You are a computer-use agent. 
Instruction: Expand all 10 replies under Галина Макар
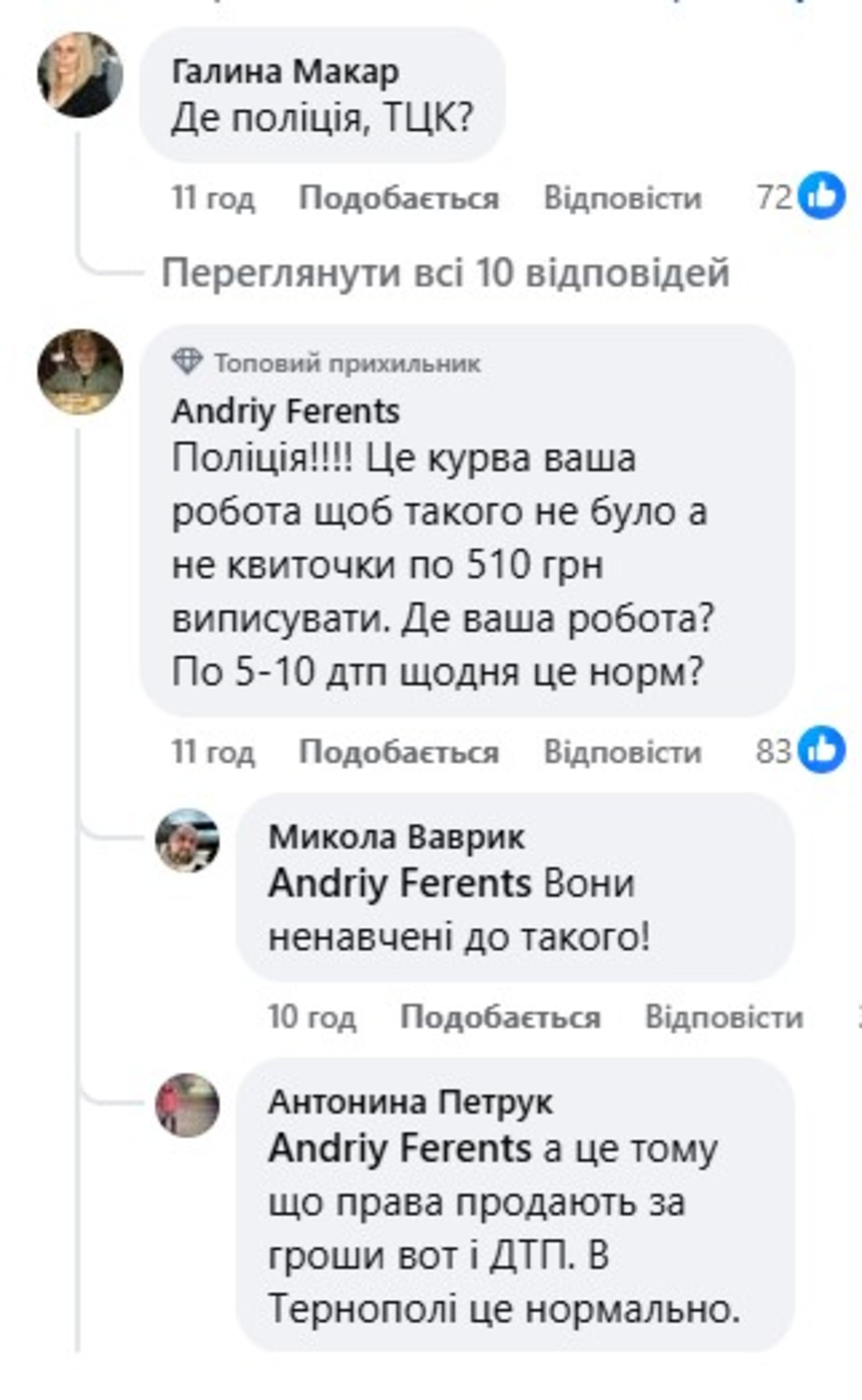click(445, 272)
